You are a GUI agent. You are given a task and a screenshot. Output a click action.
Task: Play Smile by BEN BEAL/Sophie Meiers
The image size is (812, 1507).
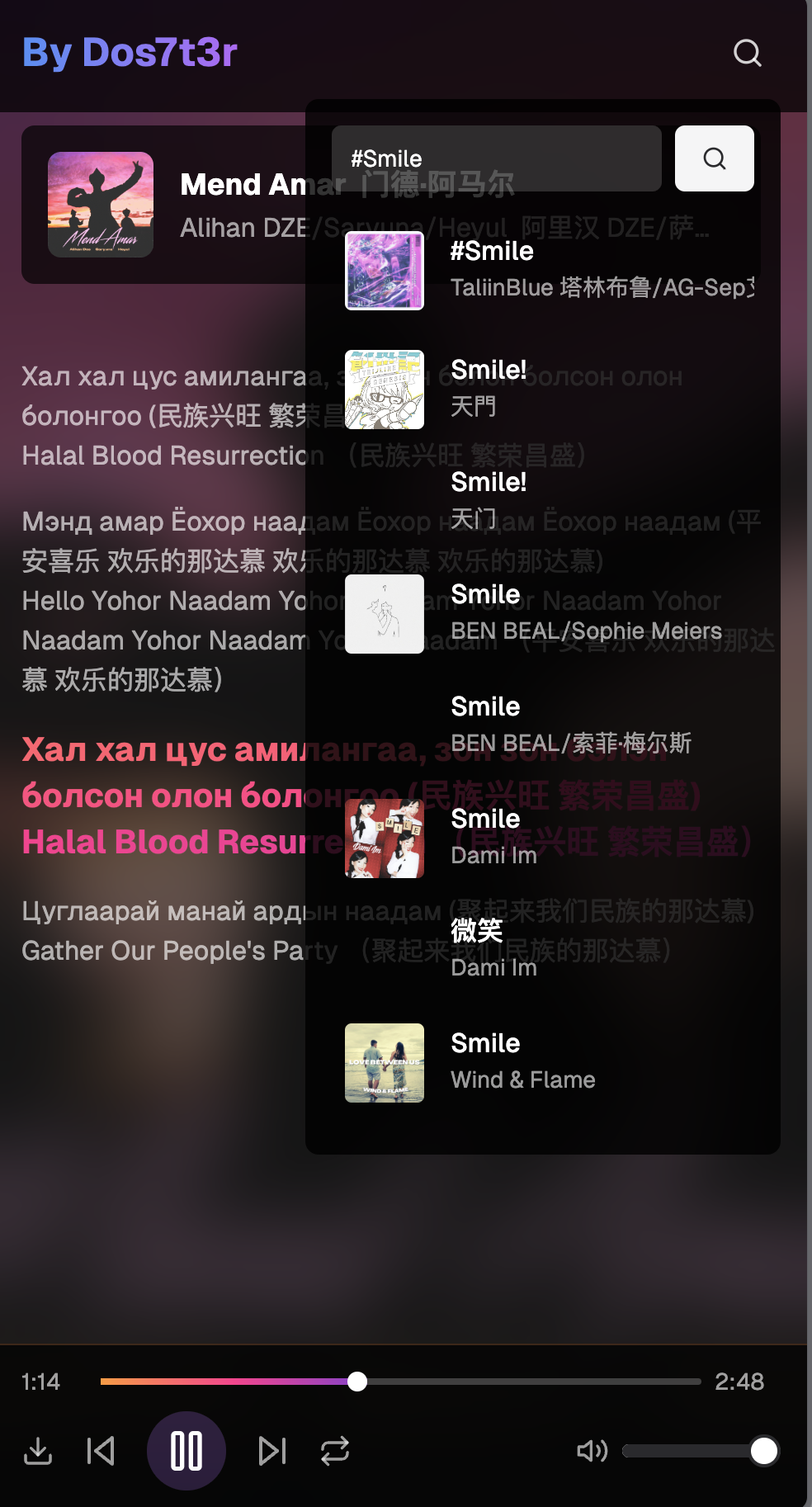point(545,612)
